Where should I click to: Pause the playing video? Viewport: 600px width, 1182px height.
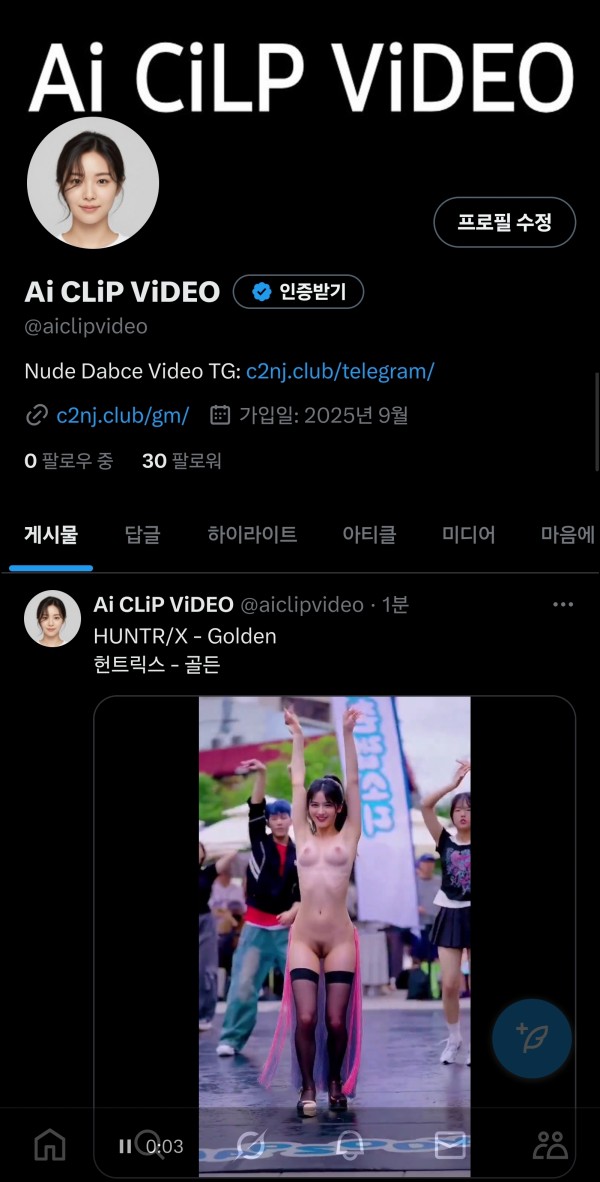[125, 1146]
